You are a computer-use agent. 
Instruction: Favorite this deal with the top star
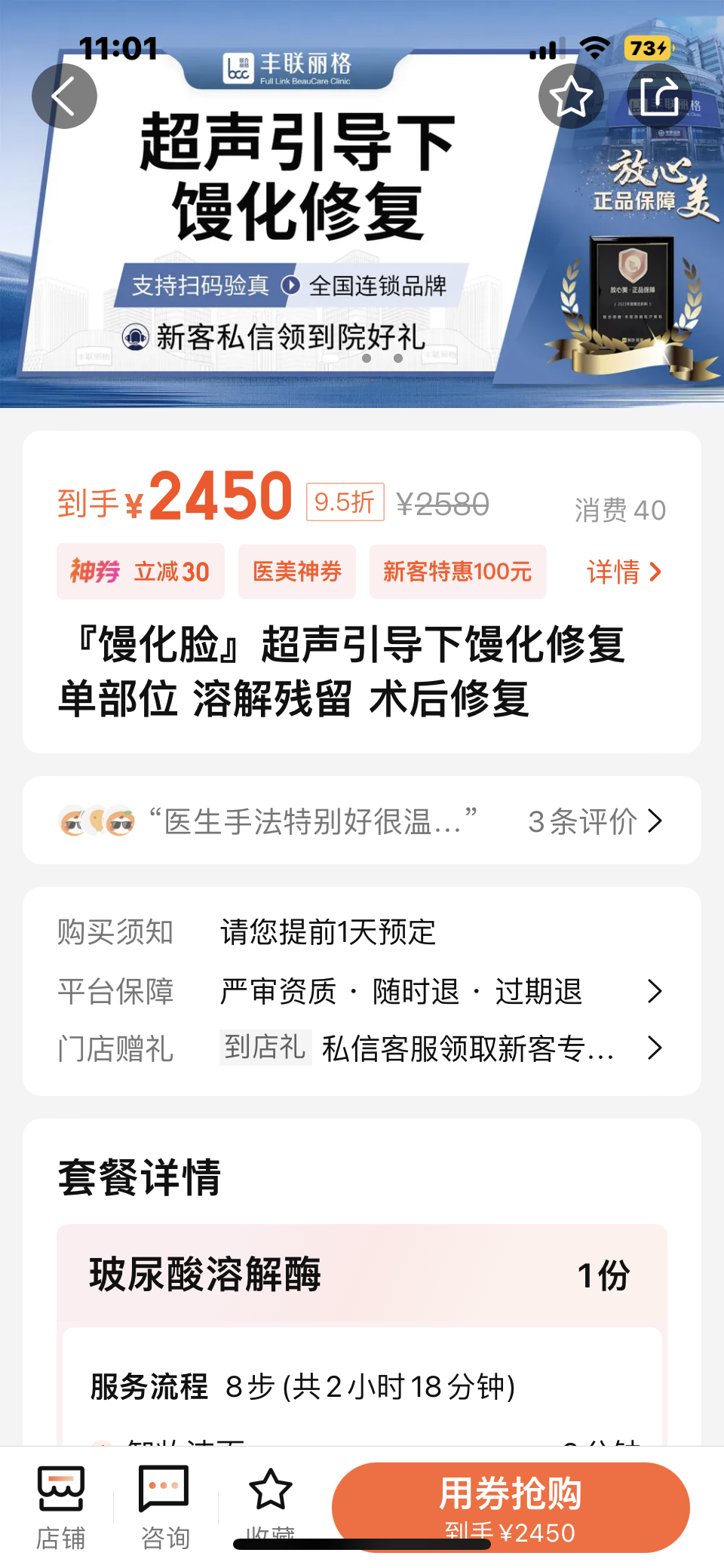(571, 97)
